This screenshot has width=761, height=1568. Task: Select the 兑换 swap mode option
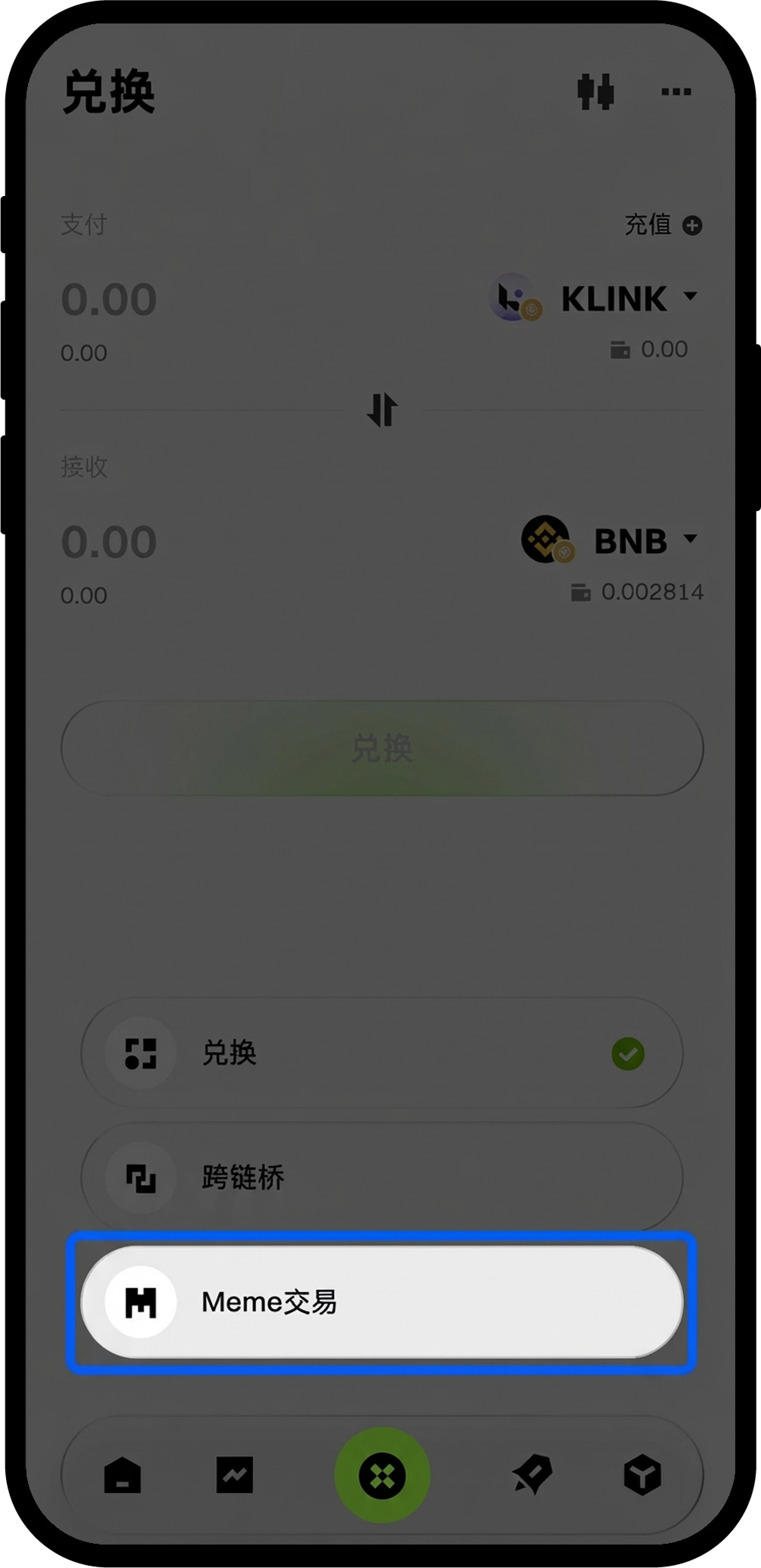(381, 1053)
